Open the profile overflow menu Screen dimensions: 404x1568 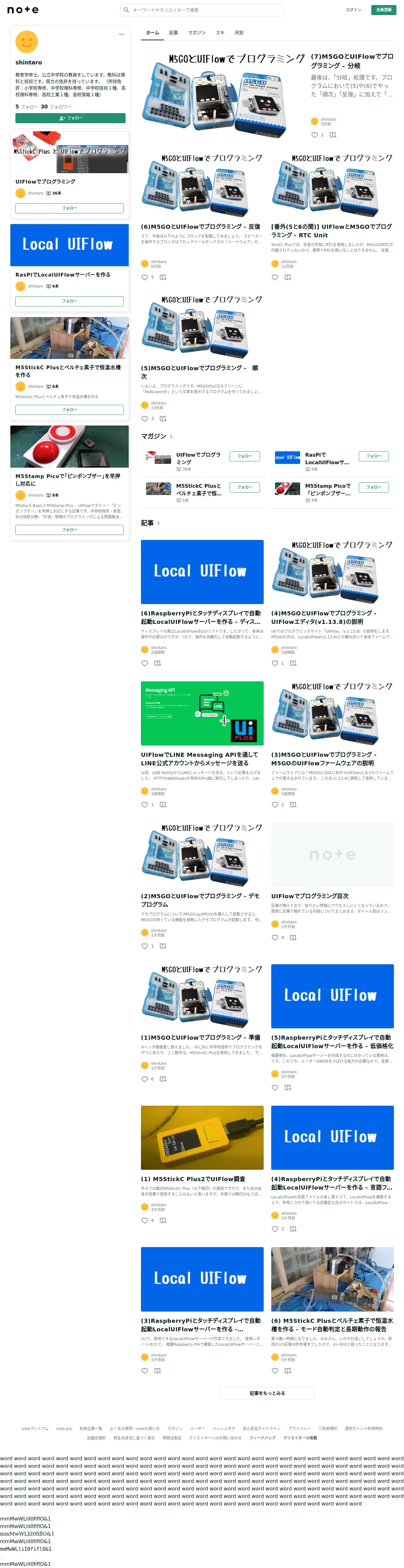121,34
